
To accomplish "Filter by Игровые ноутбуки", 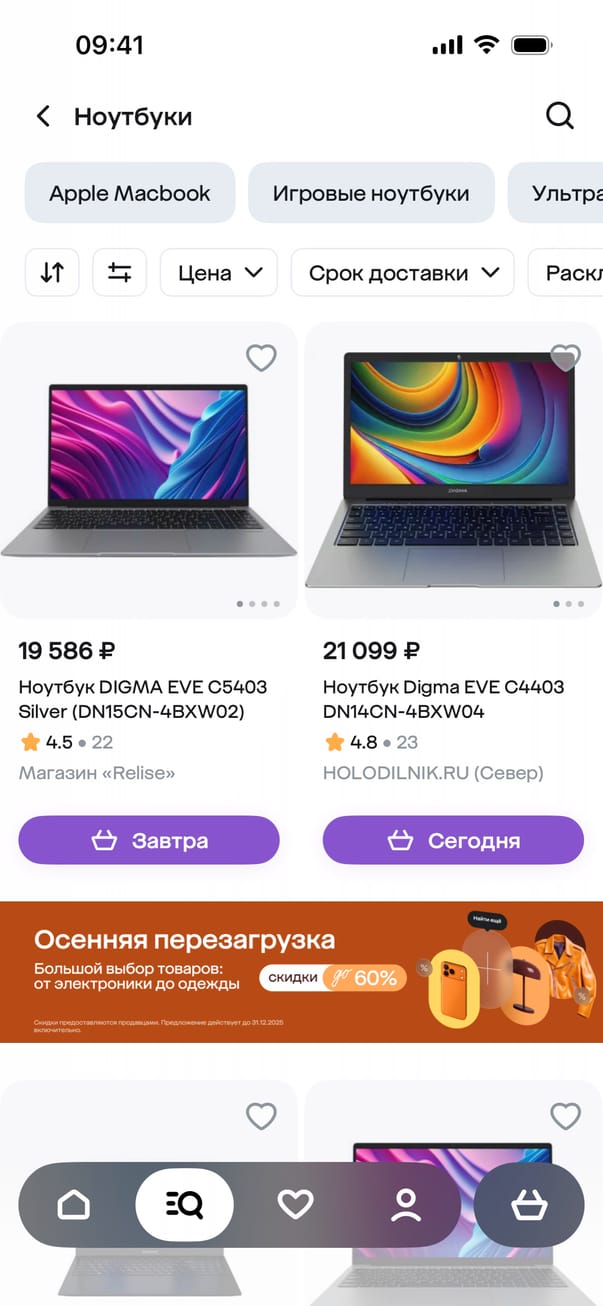I will pos(371,193).
